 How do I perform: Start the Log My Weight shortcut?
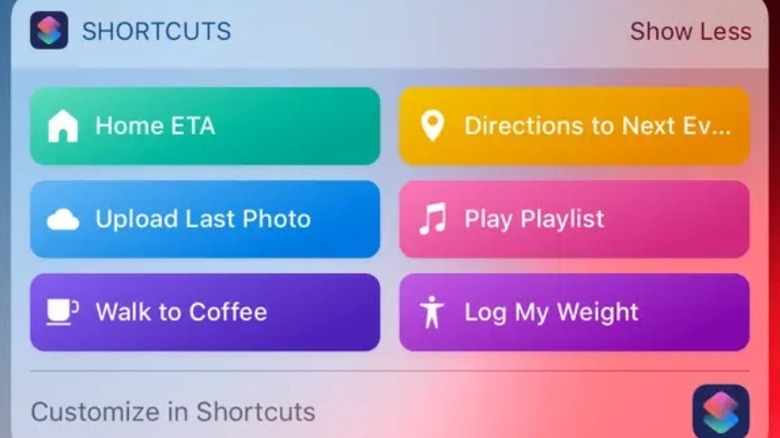pyautogui.click(x=574, y=312)
